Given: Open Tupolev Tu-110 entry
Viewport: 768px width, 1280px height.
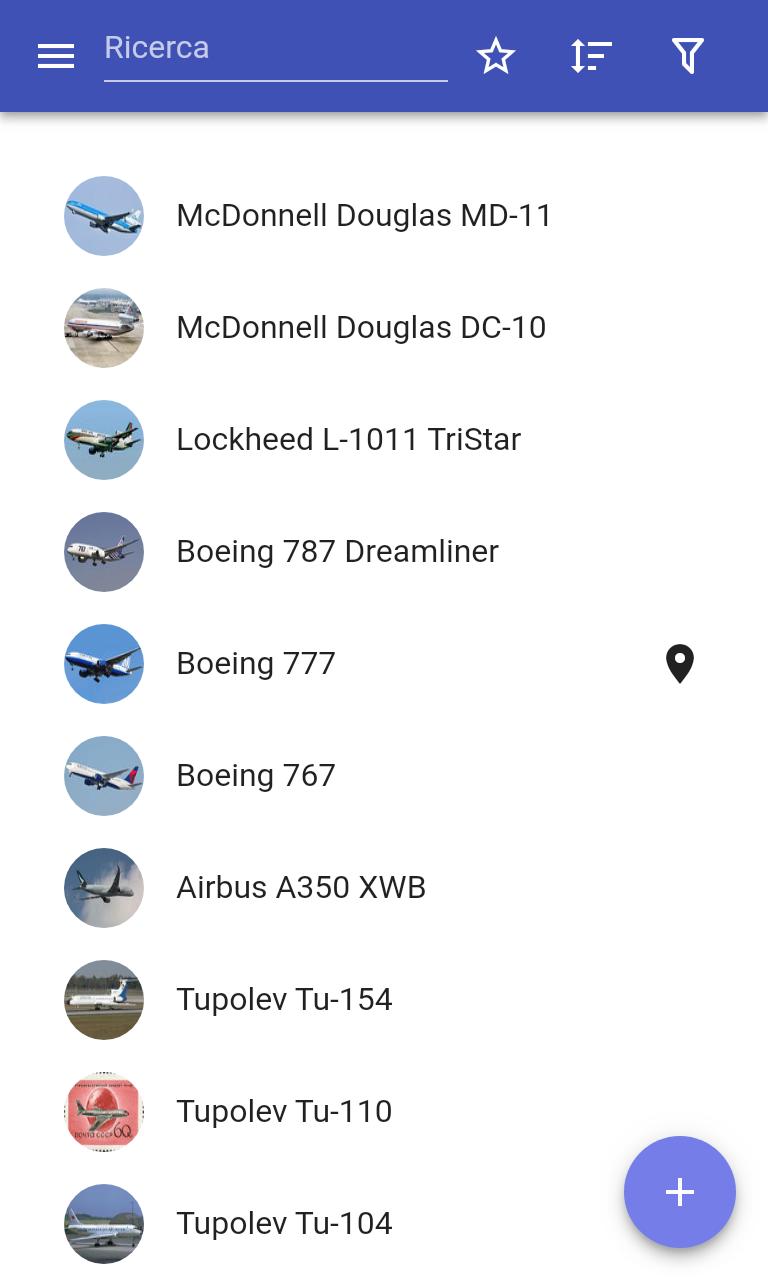Looking at the screenshot, I should click(x=384, y=1112).
